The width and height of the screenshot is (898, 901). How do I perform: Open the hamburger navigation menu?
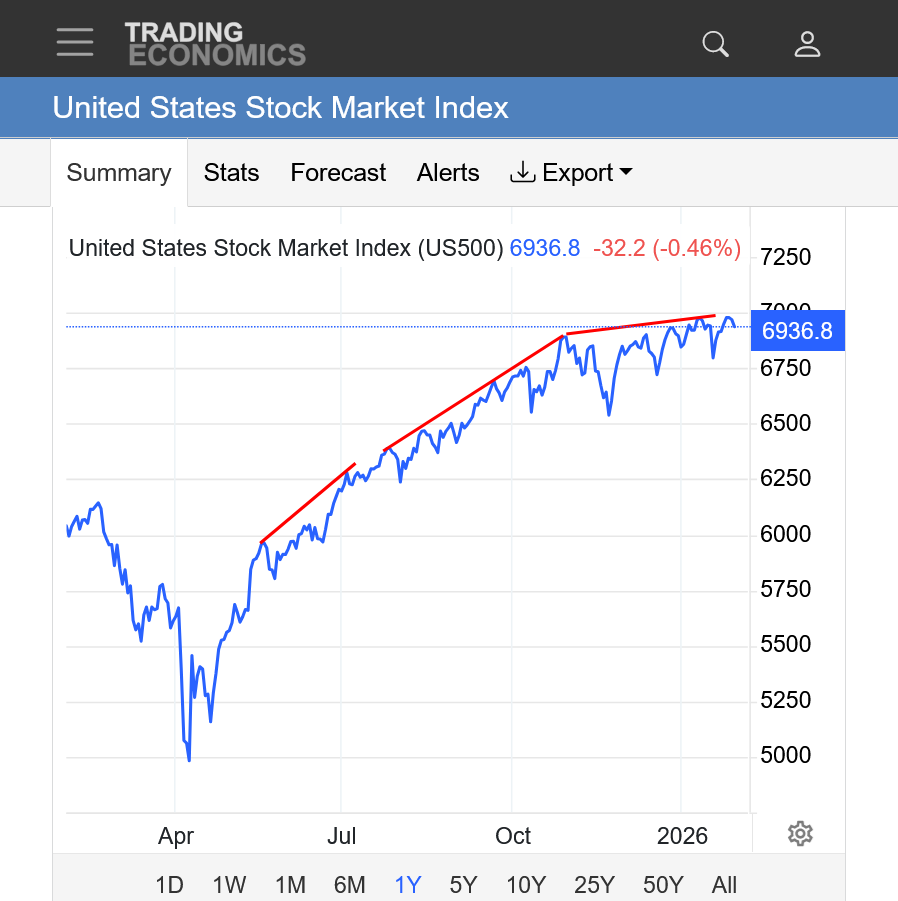click(x=75, y=42)
